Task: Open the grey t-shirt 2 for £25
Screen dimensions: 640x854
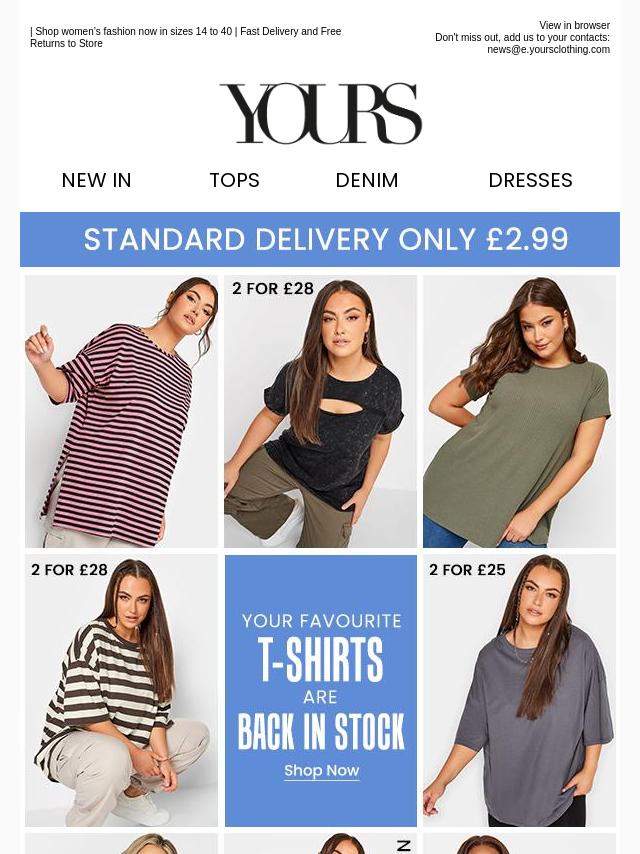Action: [x=519, y=690]
